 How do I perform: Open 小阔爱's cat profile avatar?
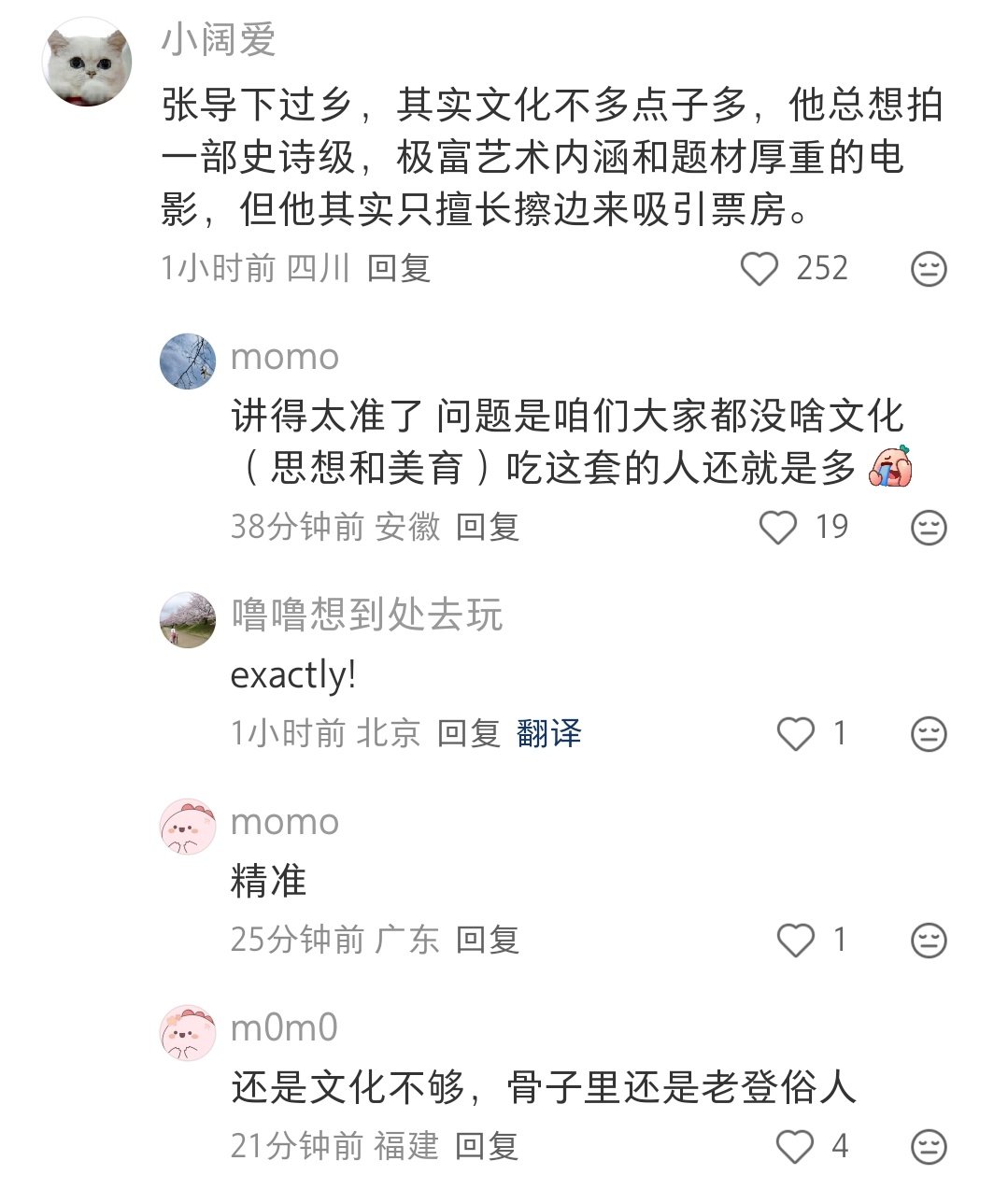coord(87,63)
